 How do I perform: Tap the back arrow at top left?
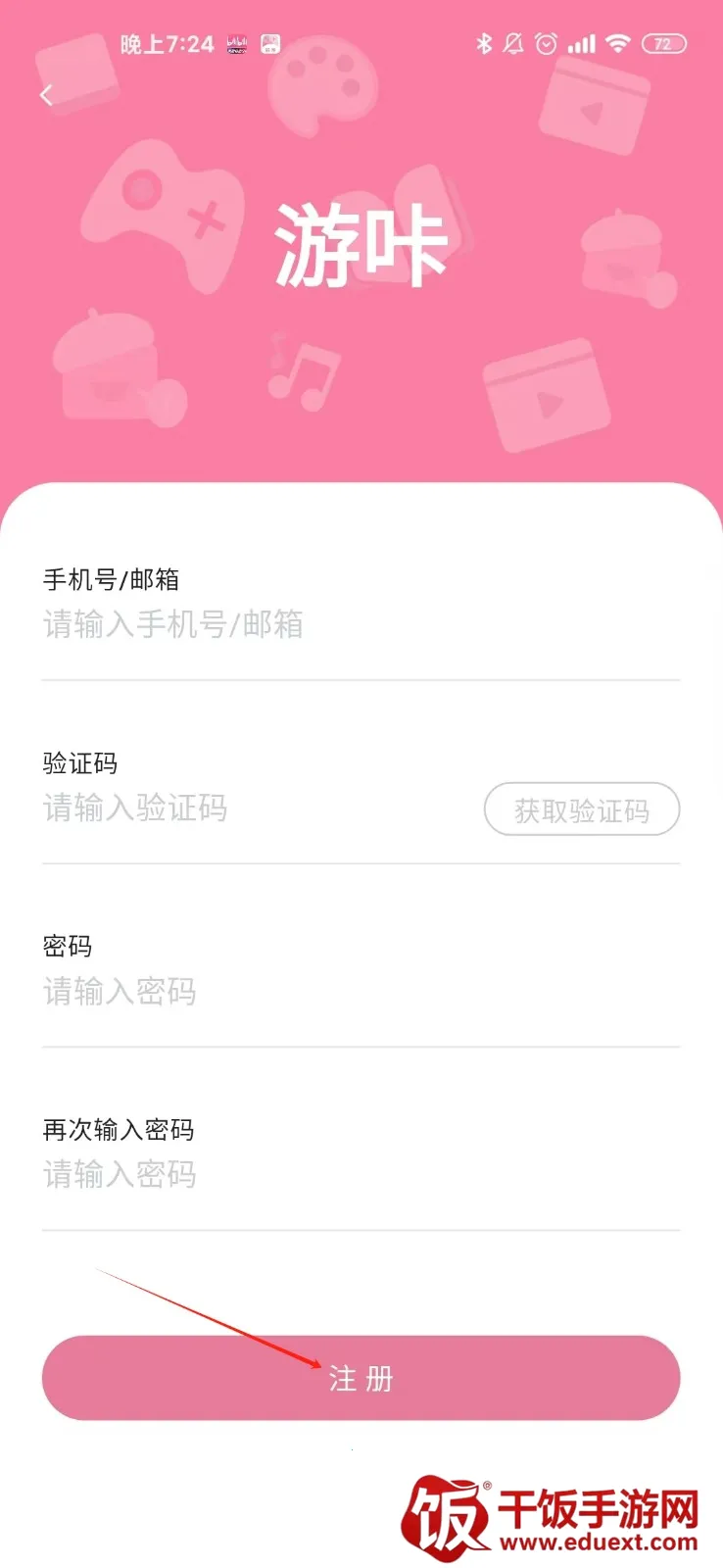tap(46, 94)
